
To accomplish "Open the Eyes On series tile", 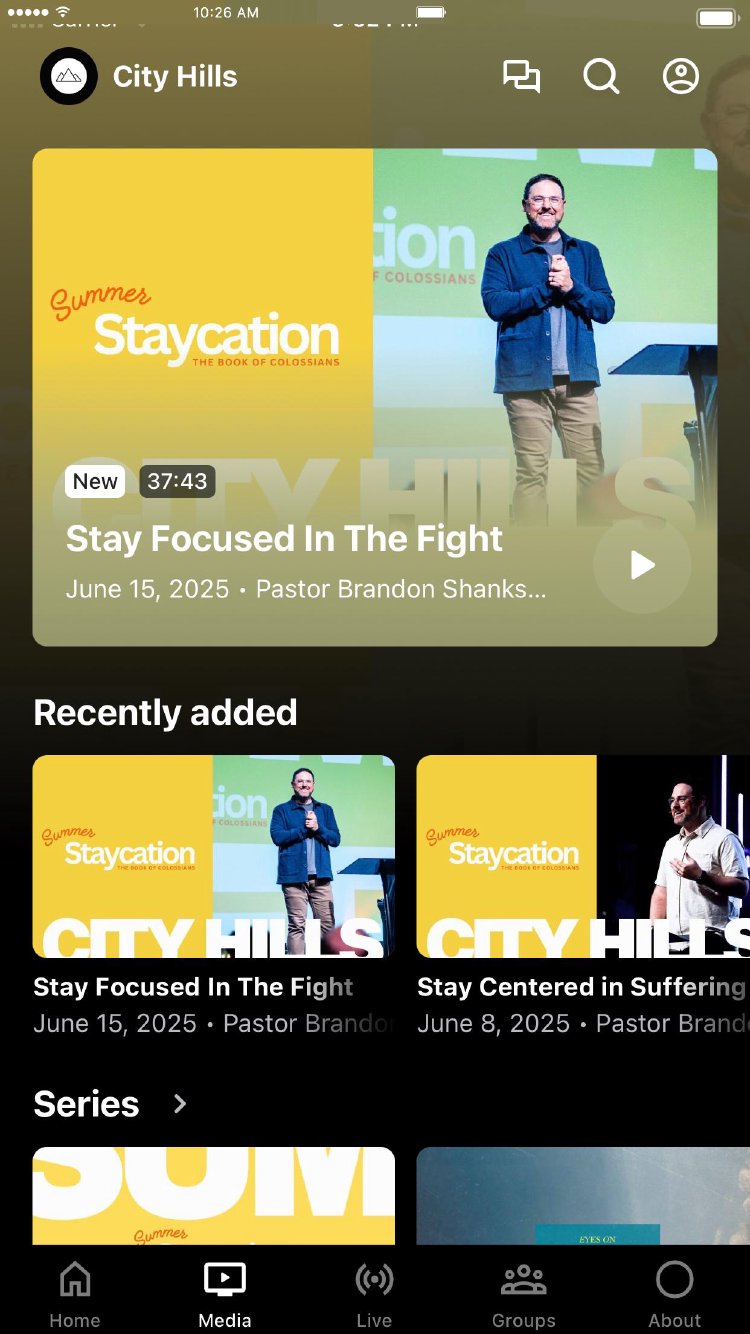I will [583, 1196].
